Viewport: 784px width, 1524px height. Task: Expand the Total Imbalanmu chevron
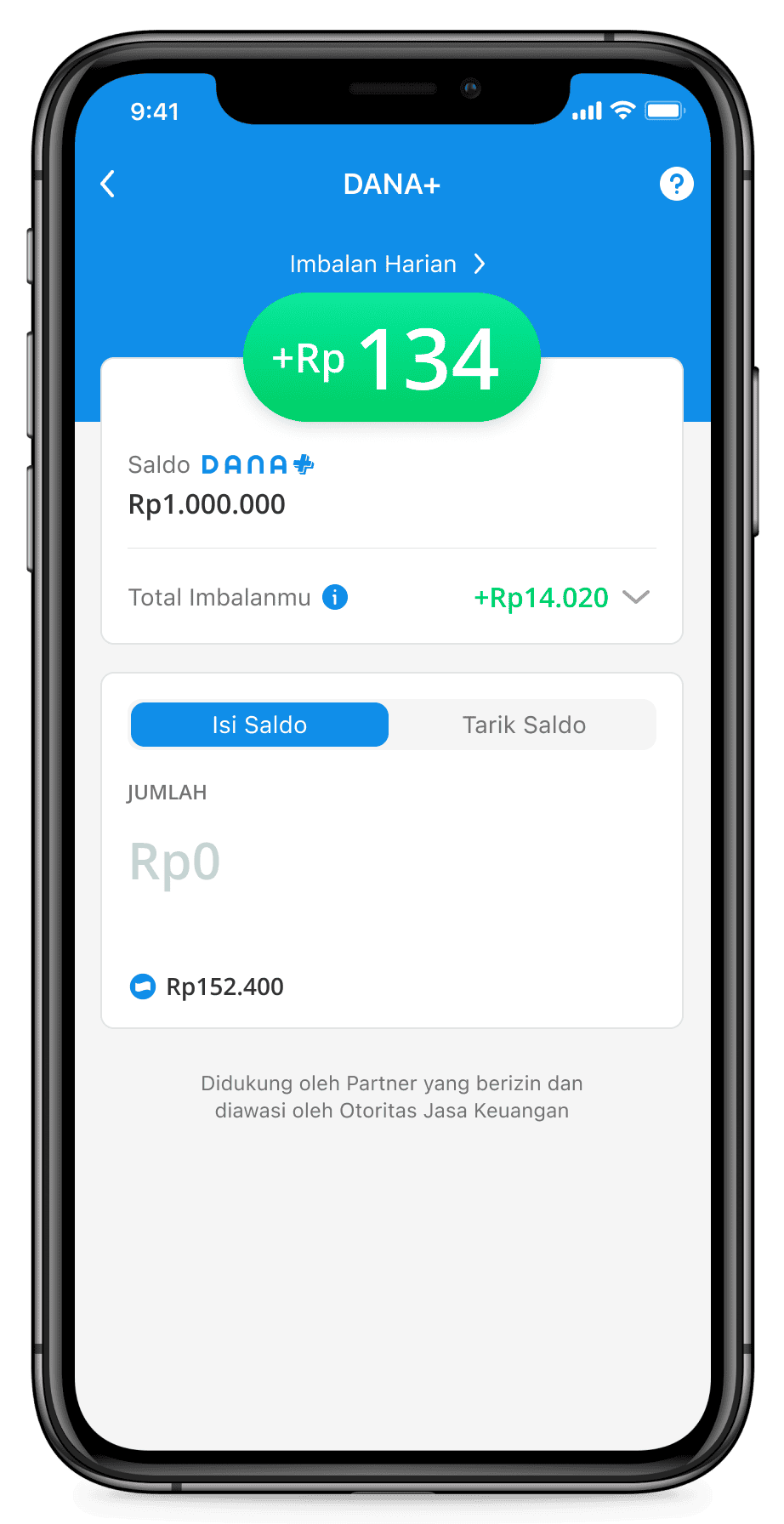pyautogui.click(x=636, y=597)
